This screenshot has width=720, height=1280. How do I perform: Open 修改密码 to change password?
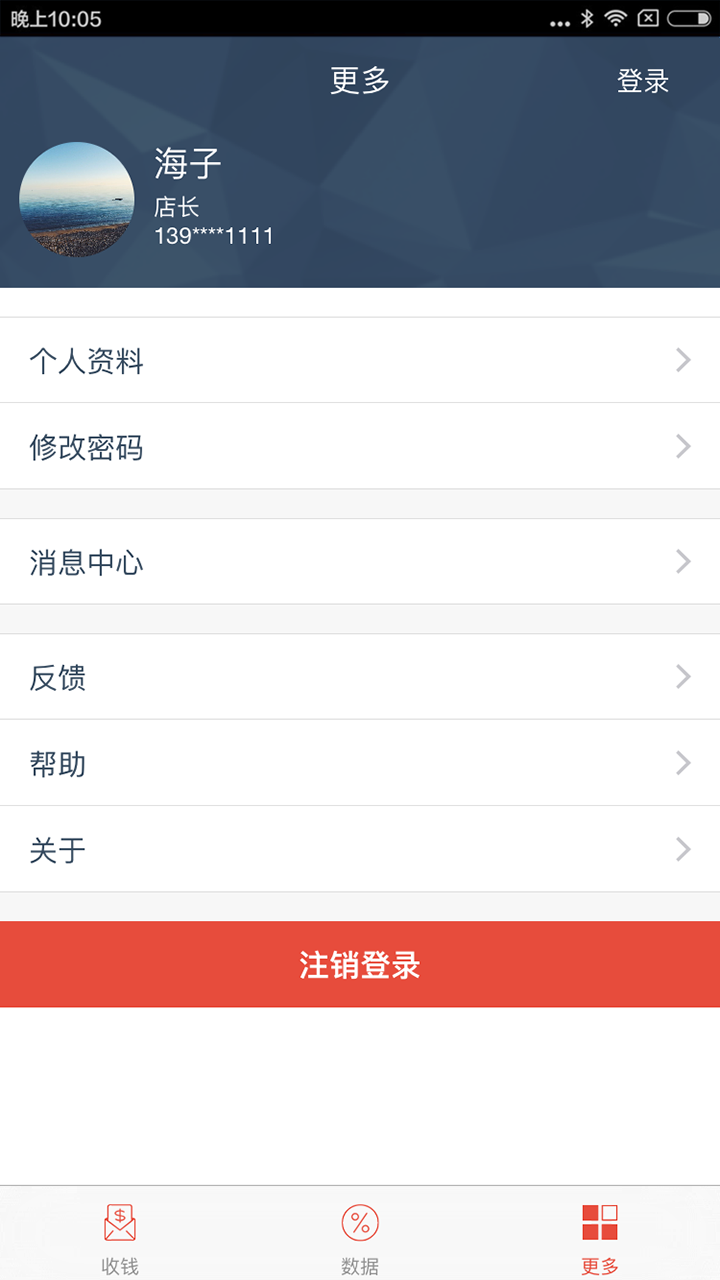(x=360, y=446)
